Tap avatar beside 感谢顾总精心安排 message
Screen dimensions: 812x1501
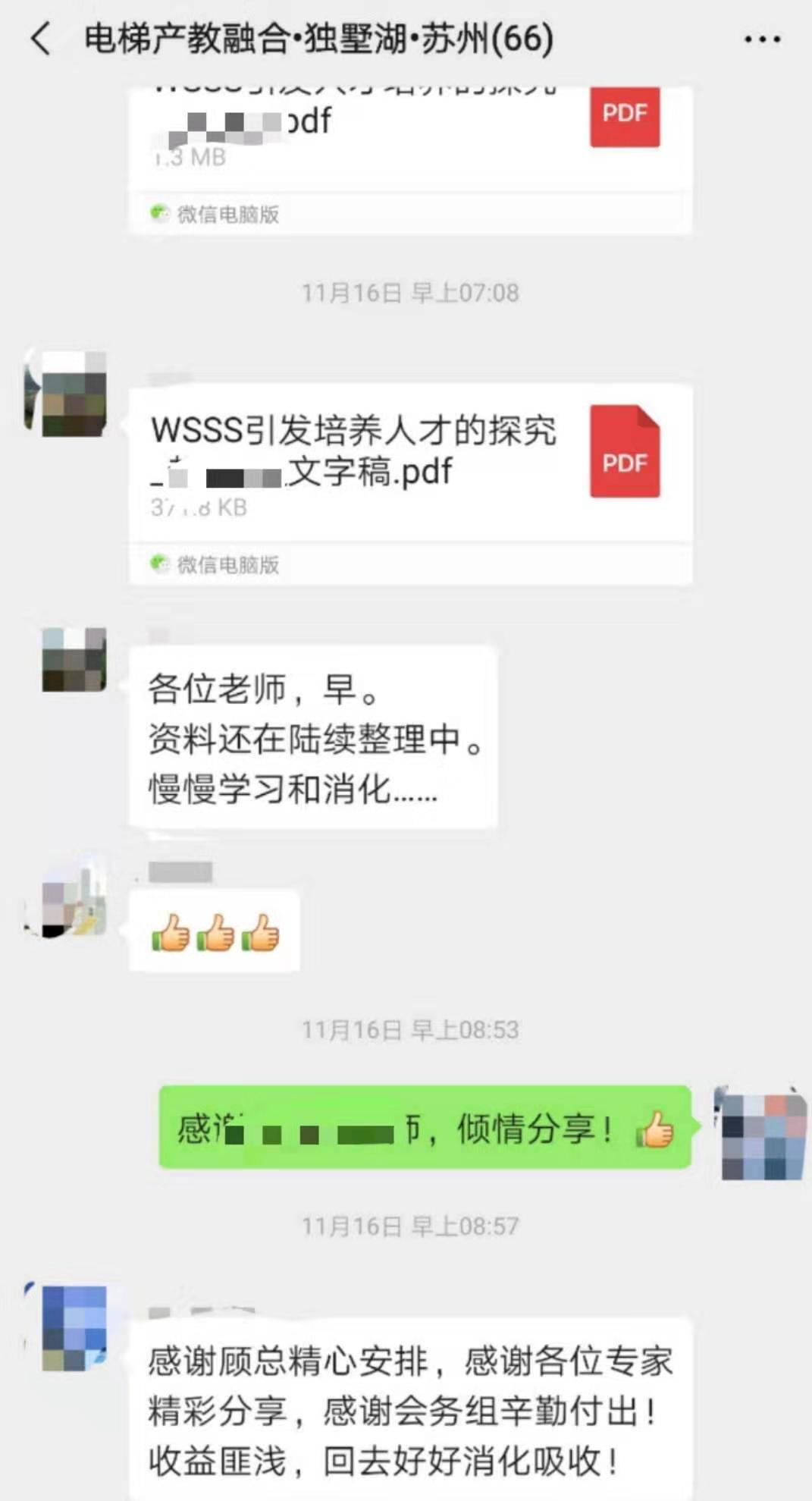coord(74,1328)
